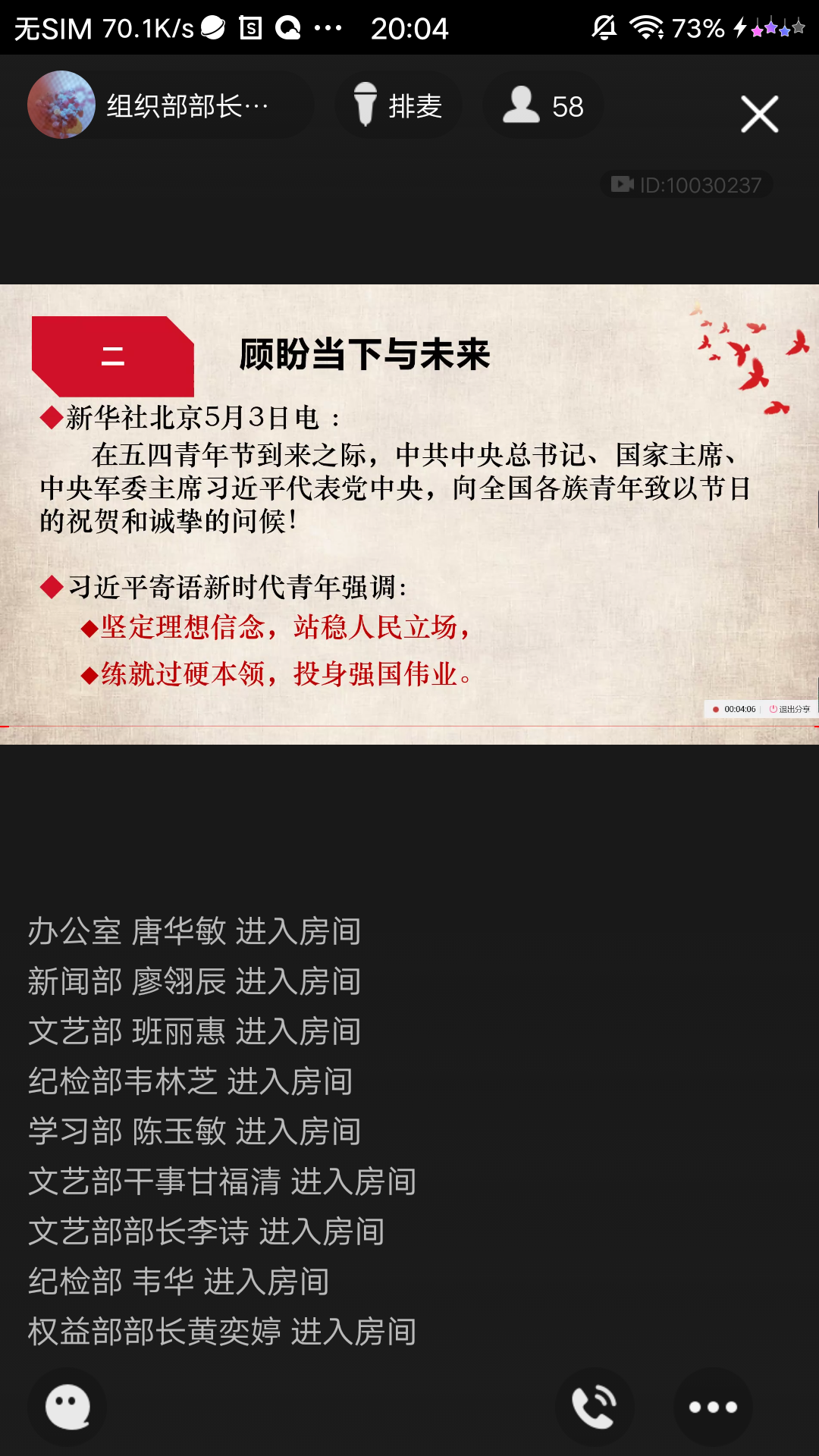Close the live room
The height and width of the screenshot is (1456, 819).
pos(759,115)
